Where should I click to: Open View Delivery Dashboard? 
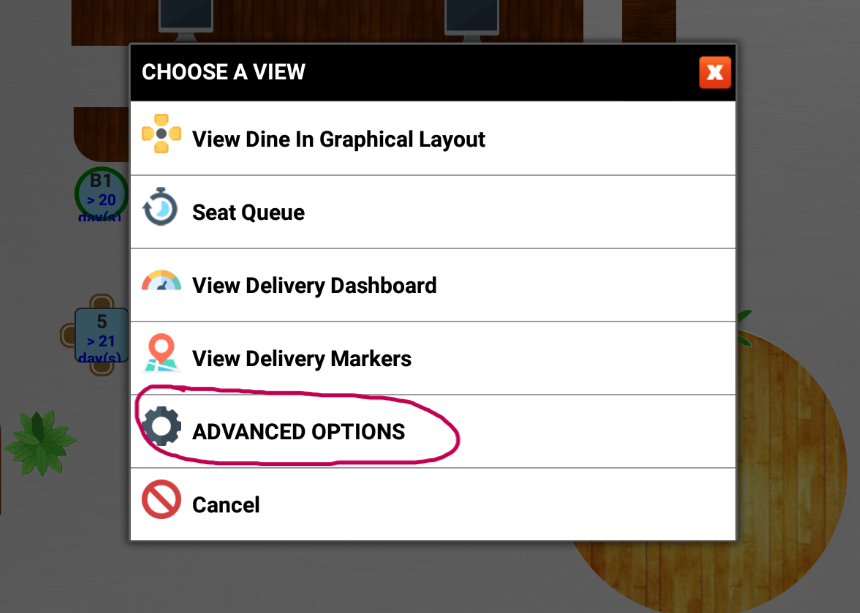pyautogui.click(x=314, y=285)
